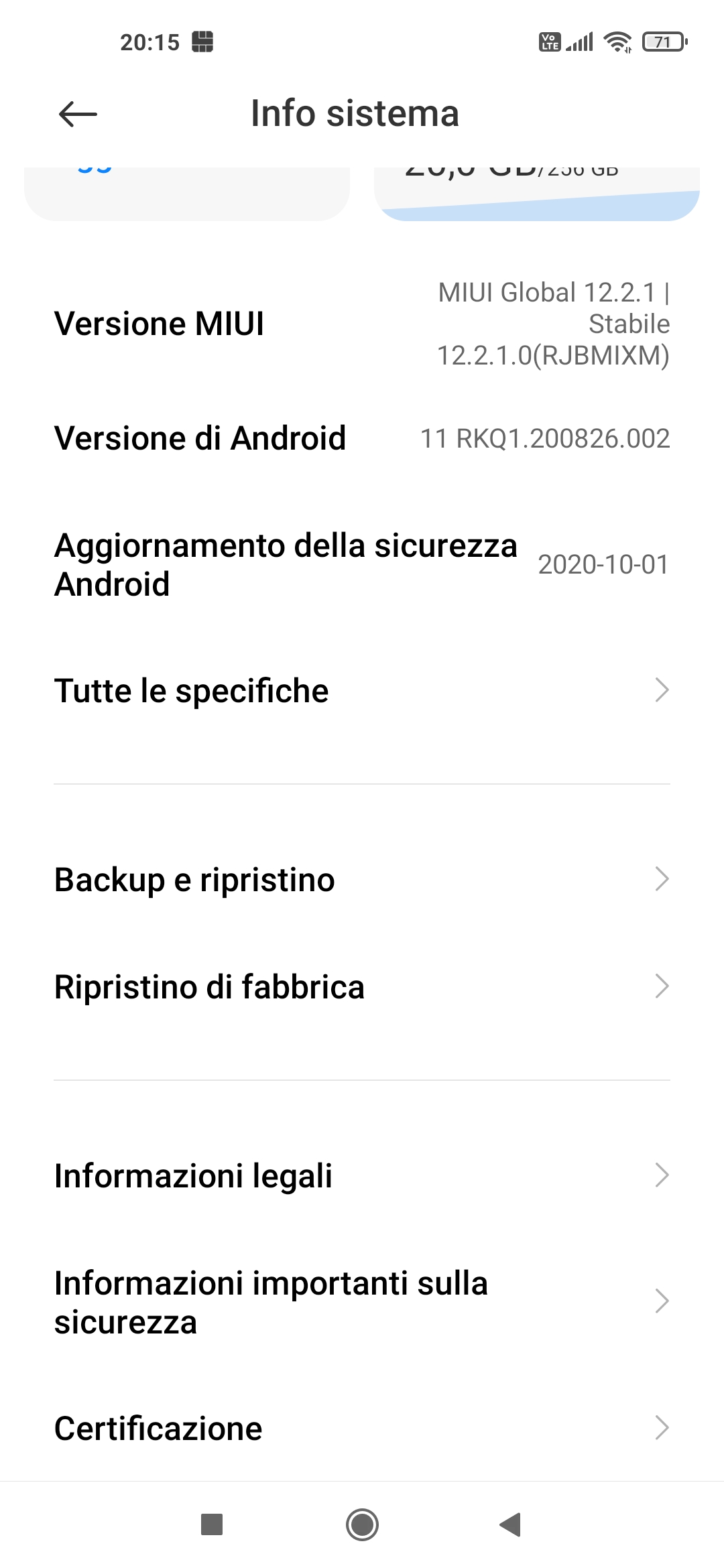Open Informazioni importanti sulla sicurezza

pos(362,1302)
